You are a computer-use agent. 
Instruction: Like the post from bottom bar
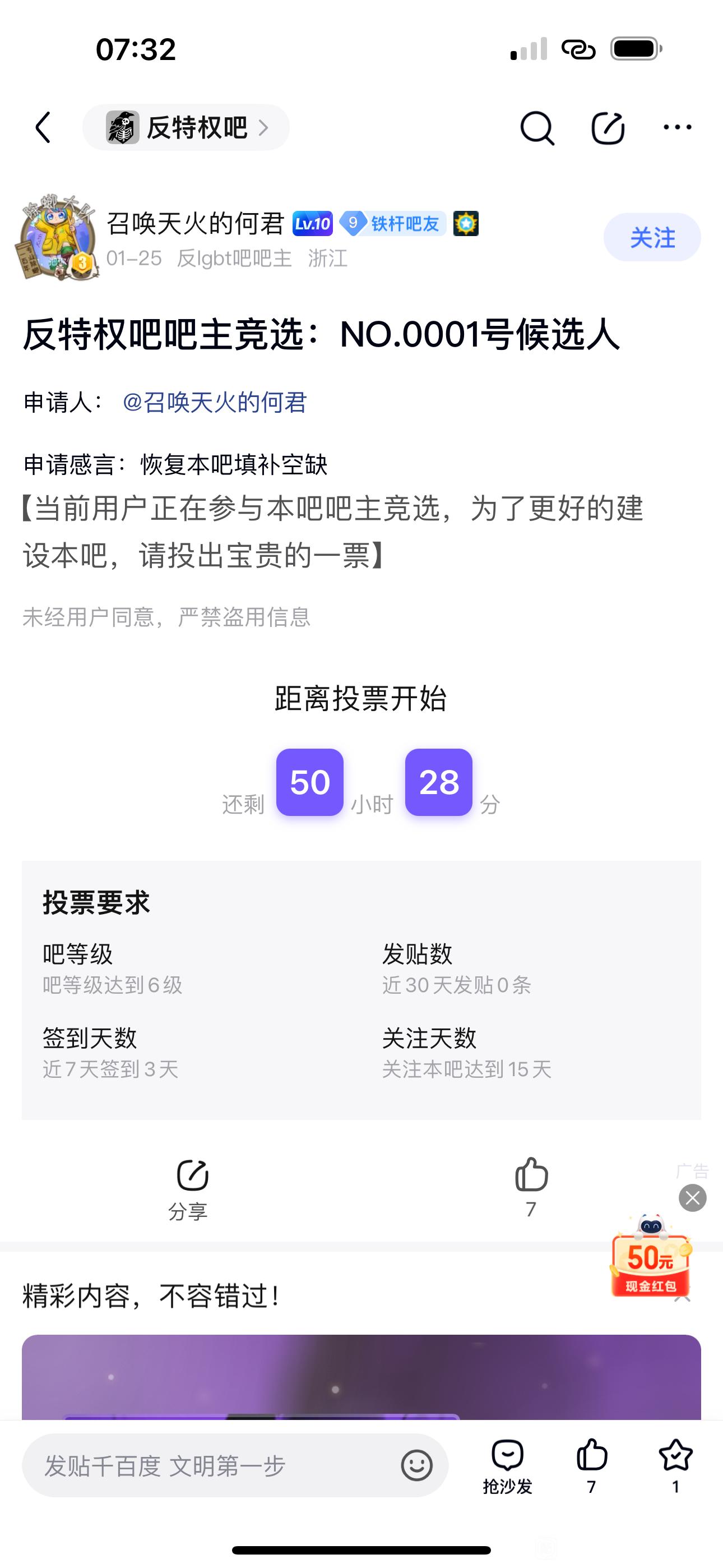(591, 1465)
